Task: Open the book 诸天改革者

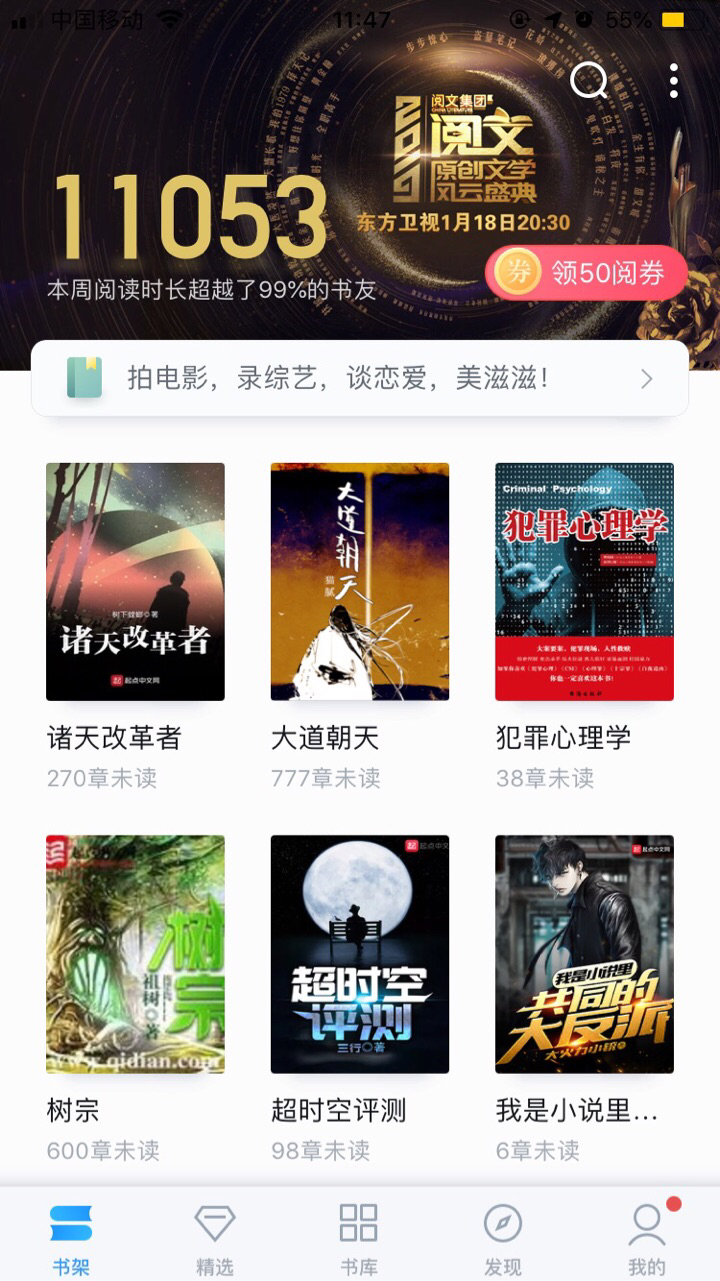Action: point(135,582)
